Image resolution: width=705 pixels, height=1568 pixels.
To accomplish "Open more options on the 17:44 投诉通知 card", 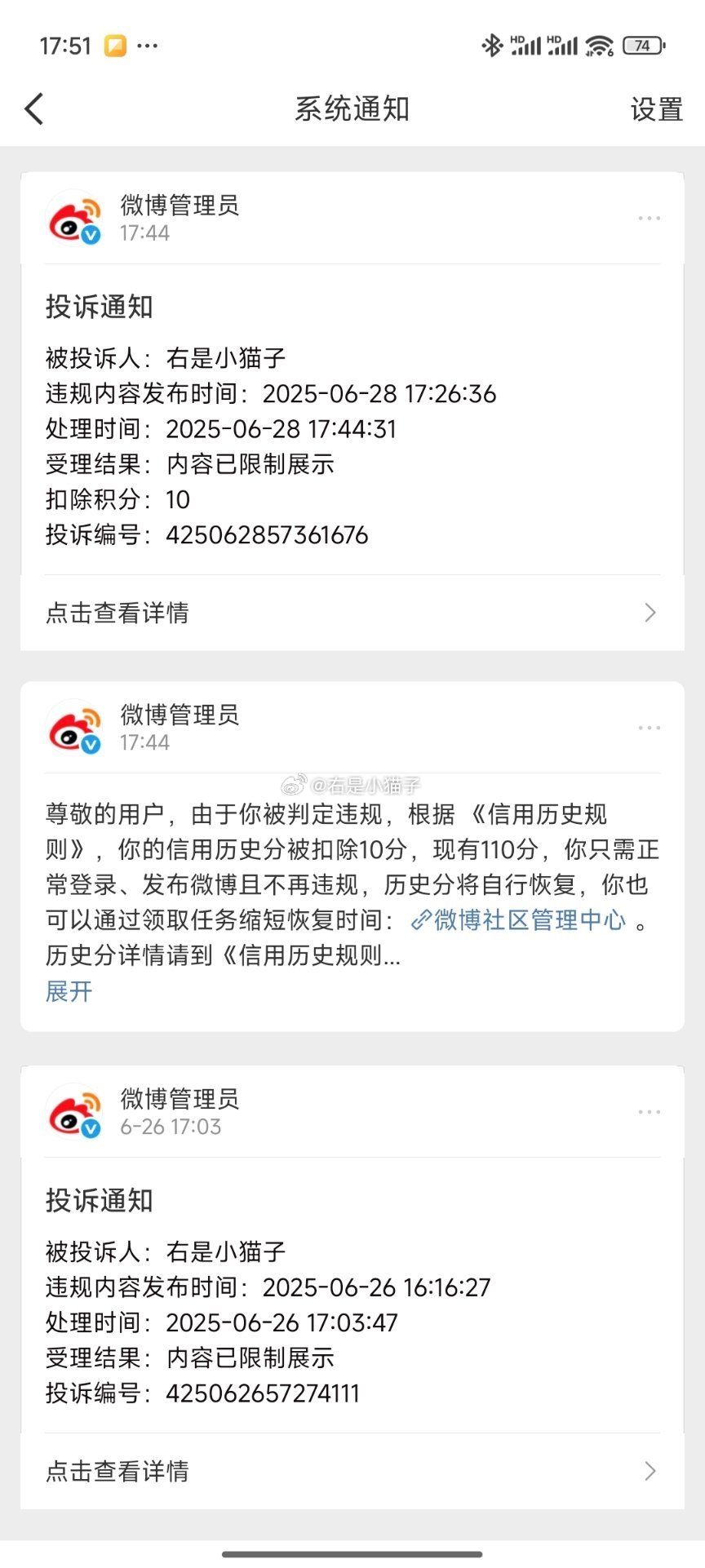I will click(650, 219).
